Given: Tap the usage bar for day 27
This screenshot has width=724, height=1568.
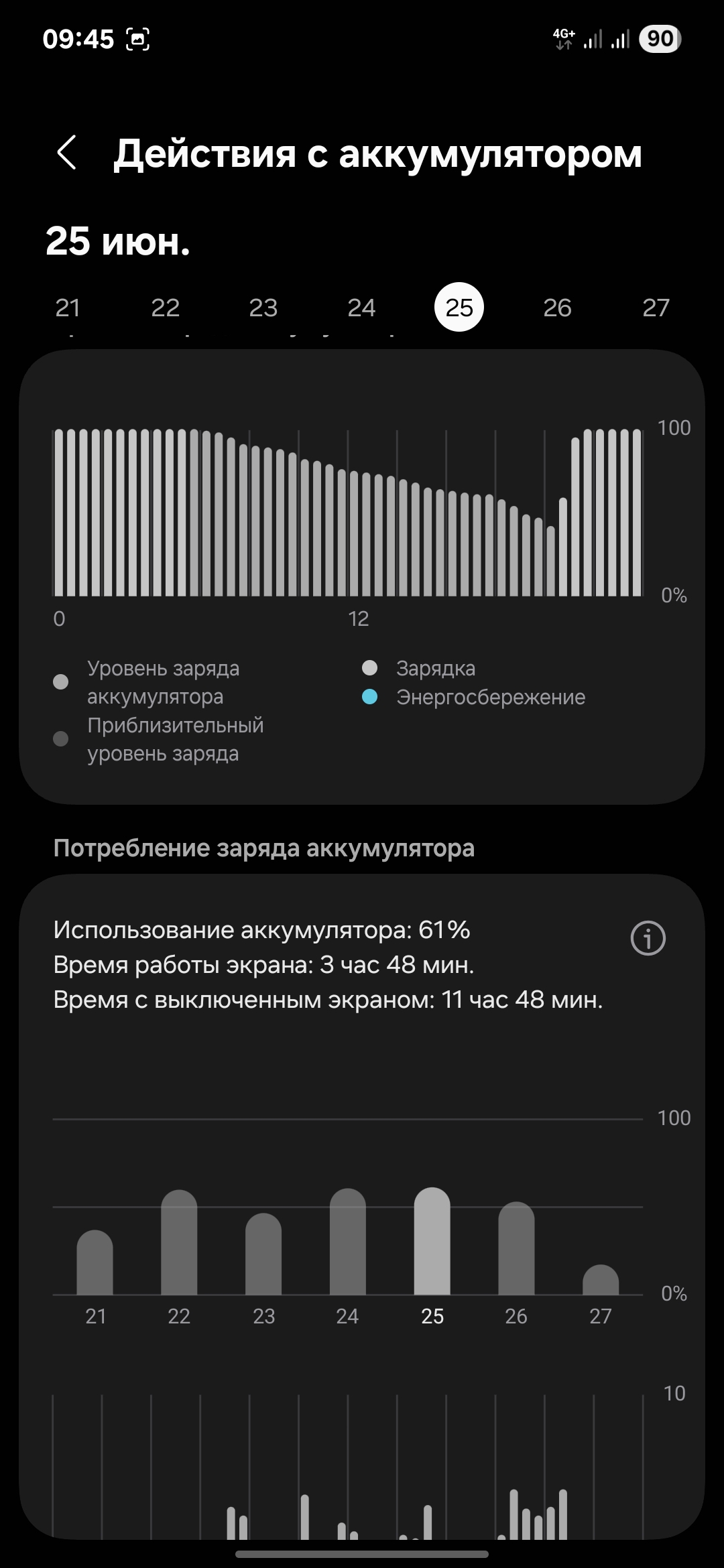Looking at the screenshot, I should tap(601, 1279).
